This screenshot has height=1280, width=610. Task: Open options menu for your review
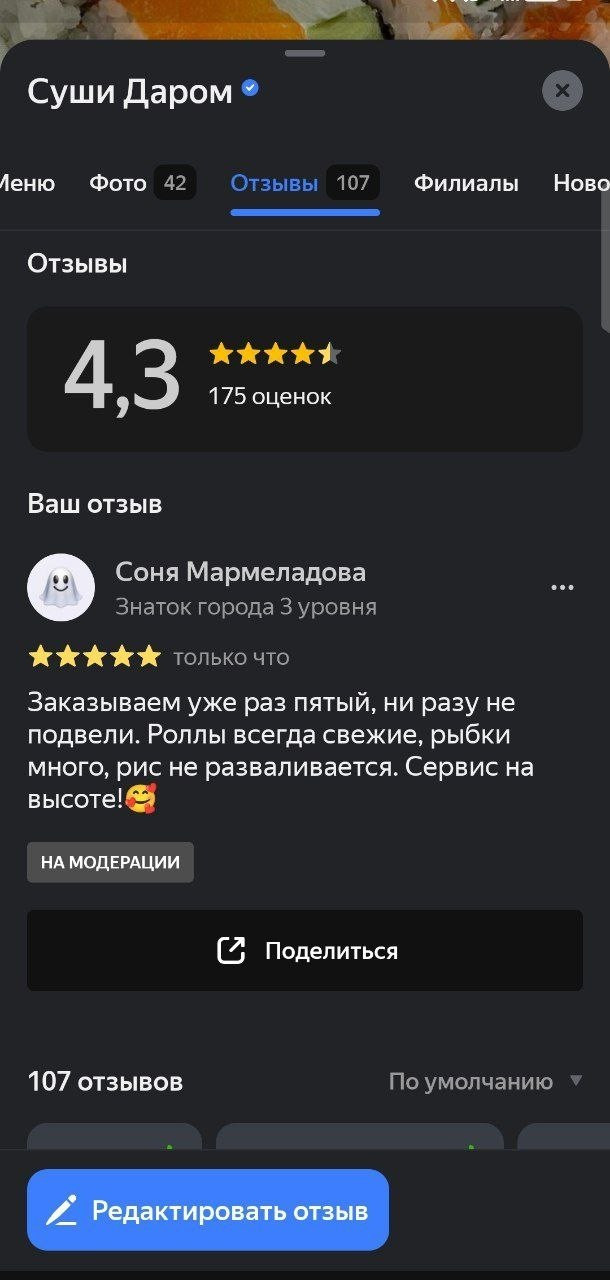pyautogui.click(x=562, y=588)
